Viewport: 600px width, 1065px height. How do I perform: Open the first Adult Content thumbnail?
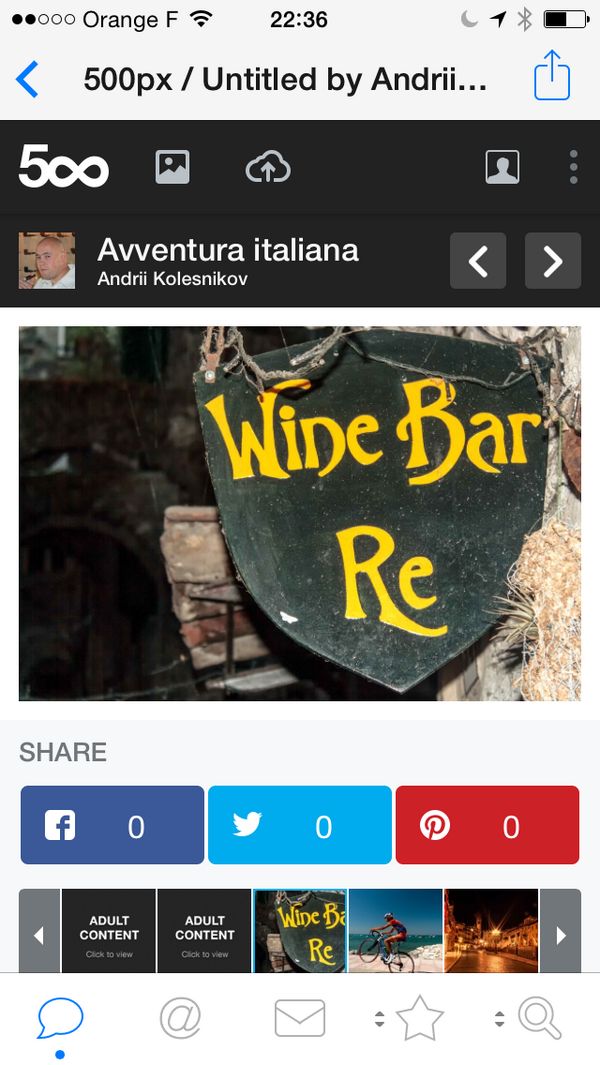pyautogui.click(x=109, y=932)
